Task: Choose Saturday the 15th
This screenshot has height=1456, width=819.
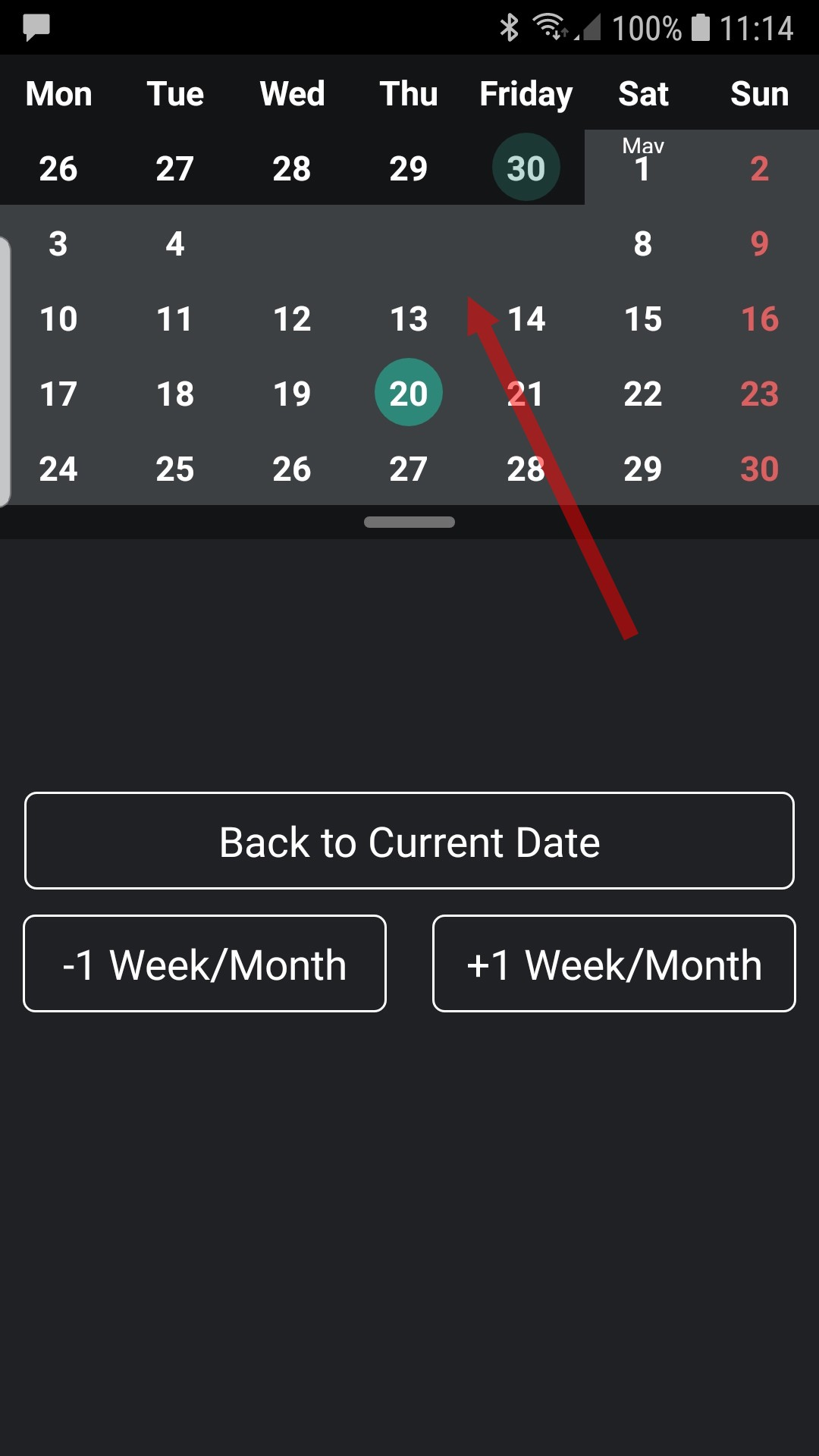Action: click(x=642, y=318)
